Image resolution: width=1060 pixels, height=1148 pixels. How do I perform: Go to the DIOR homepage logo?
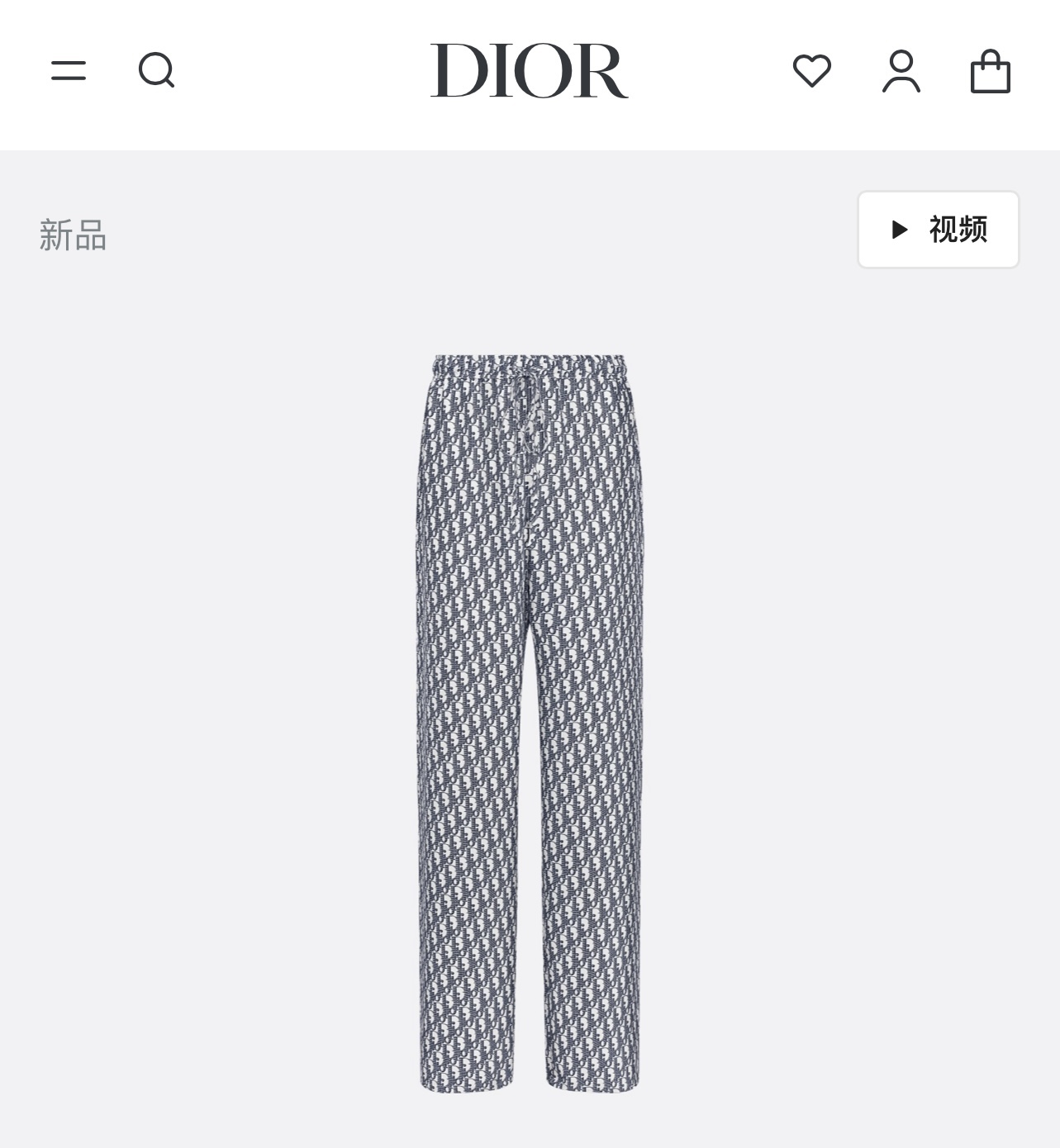click(529, 71)
